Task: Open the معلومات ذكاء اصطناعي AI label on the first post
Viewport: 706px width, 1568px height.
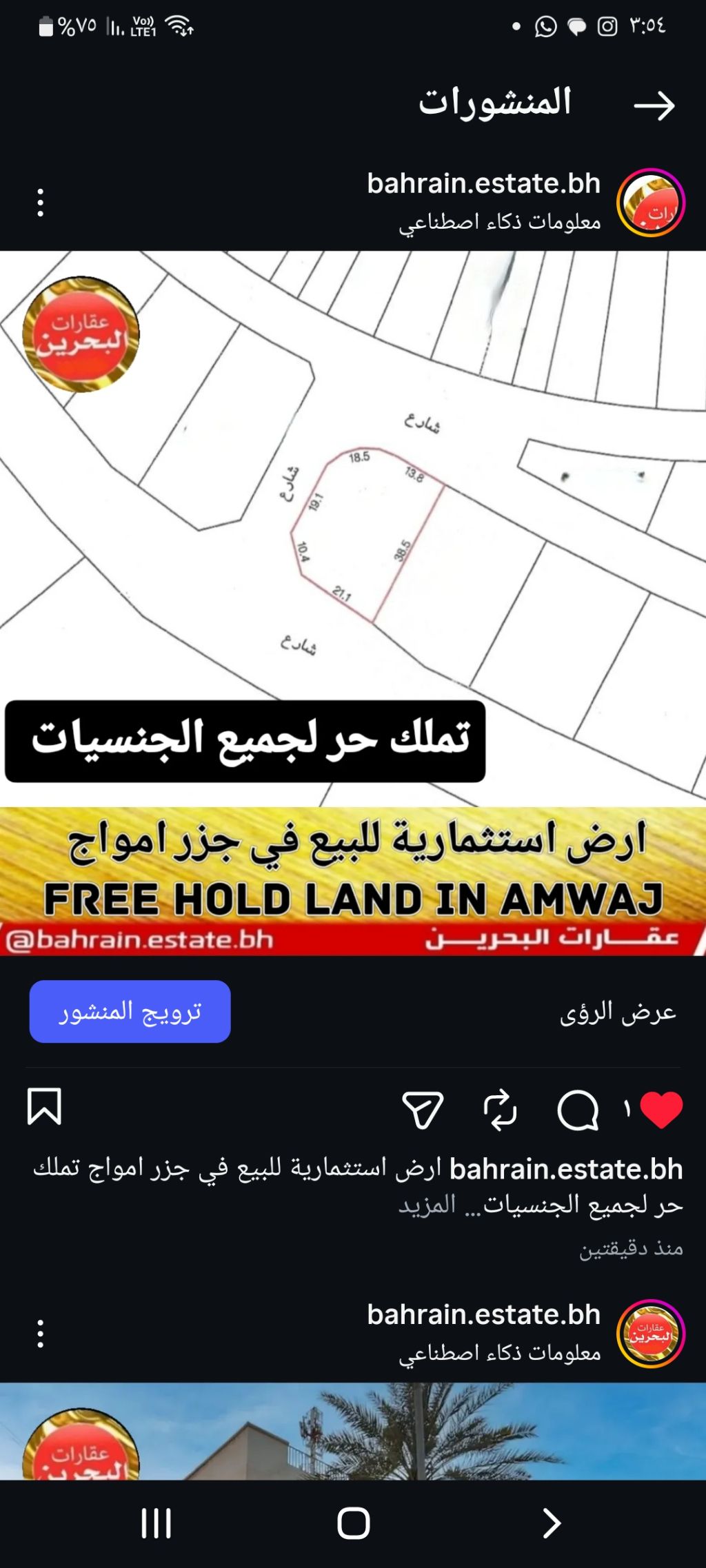Action: 499,222
